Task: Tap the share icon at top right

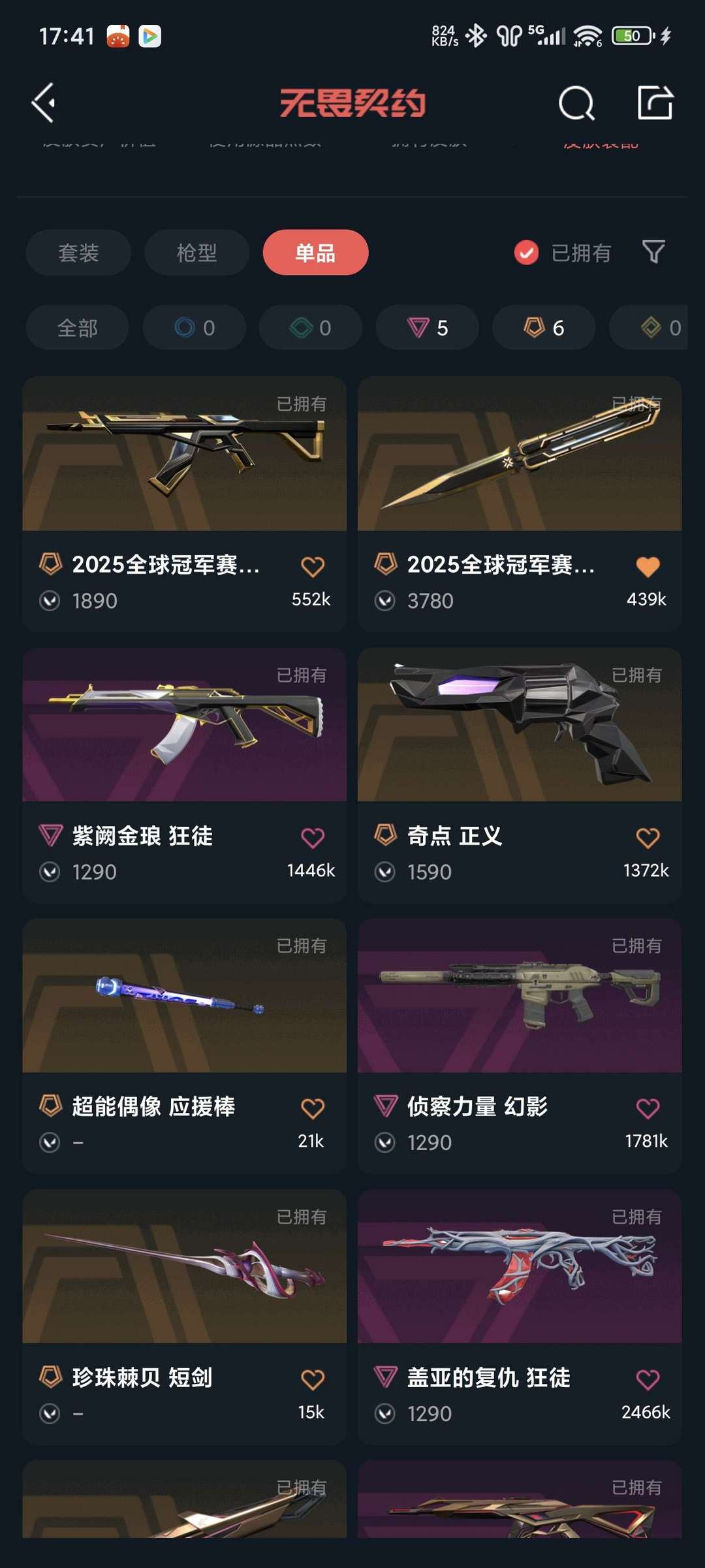Action: [657, 103]
